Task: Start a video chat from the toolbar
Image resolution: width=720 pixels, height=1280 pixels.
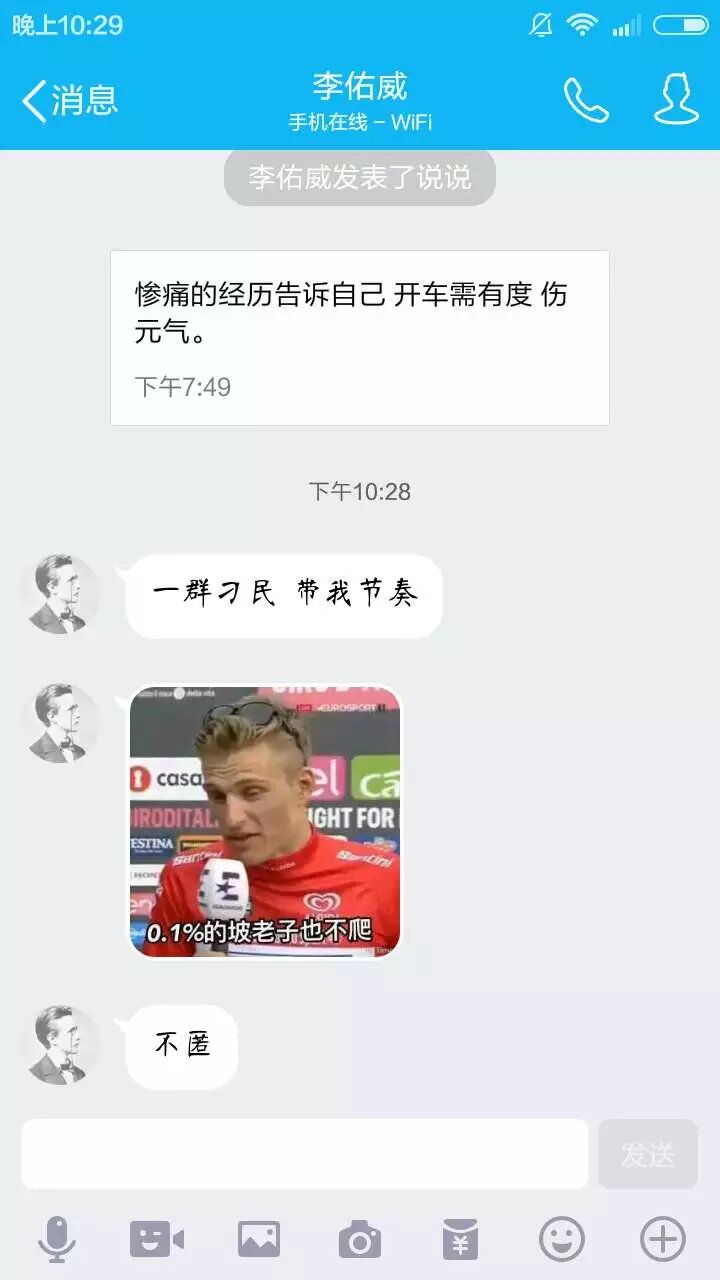Action: point(157,1240)
